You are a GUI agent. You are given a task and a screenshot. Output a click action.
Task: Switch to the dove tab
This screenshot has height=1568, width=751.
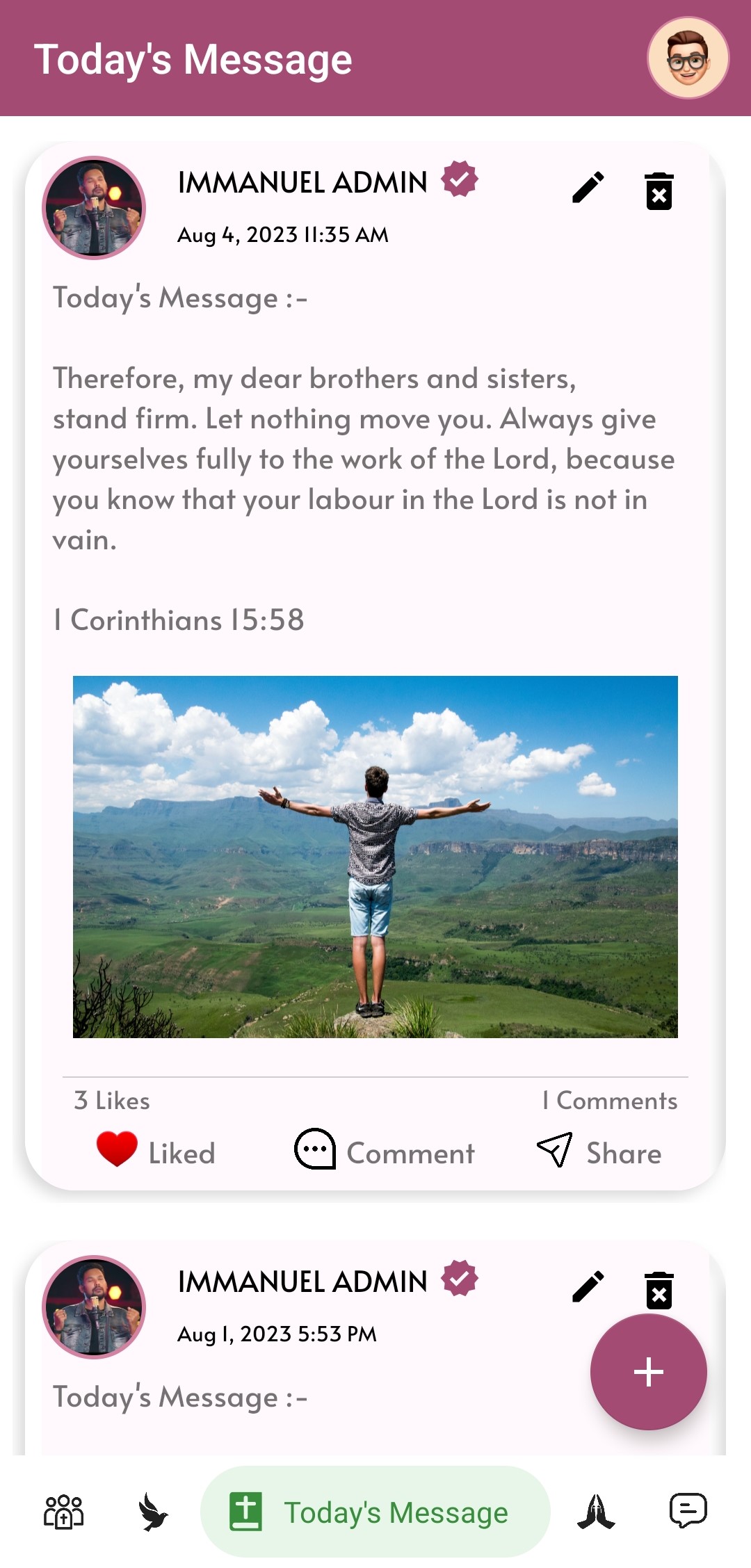pyautogui.click(x=153, y=1512)
